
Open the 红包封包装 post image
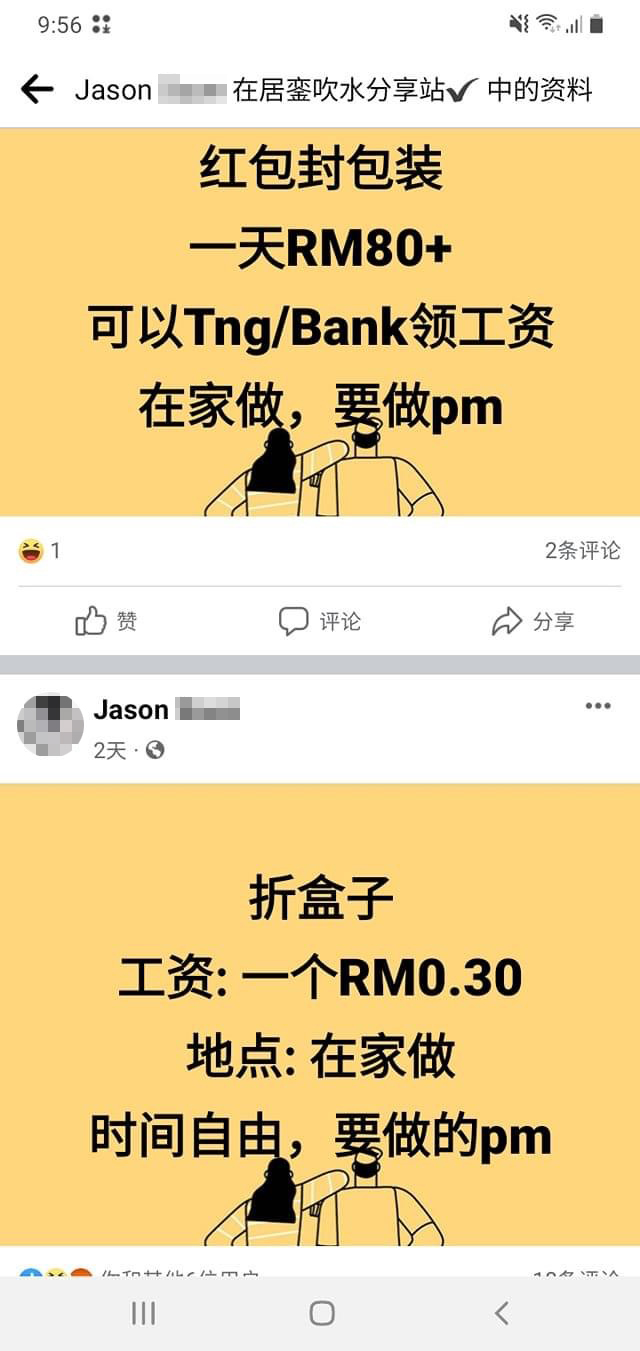coord(320,322)
